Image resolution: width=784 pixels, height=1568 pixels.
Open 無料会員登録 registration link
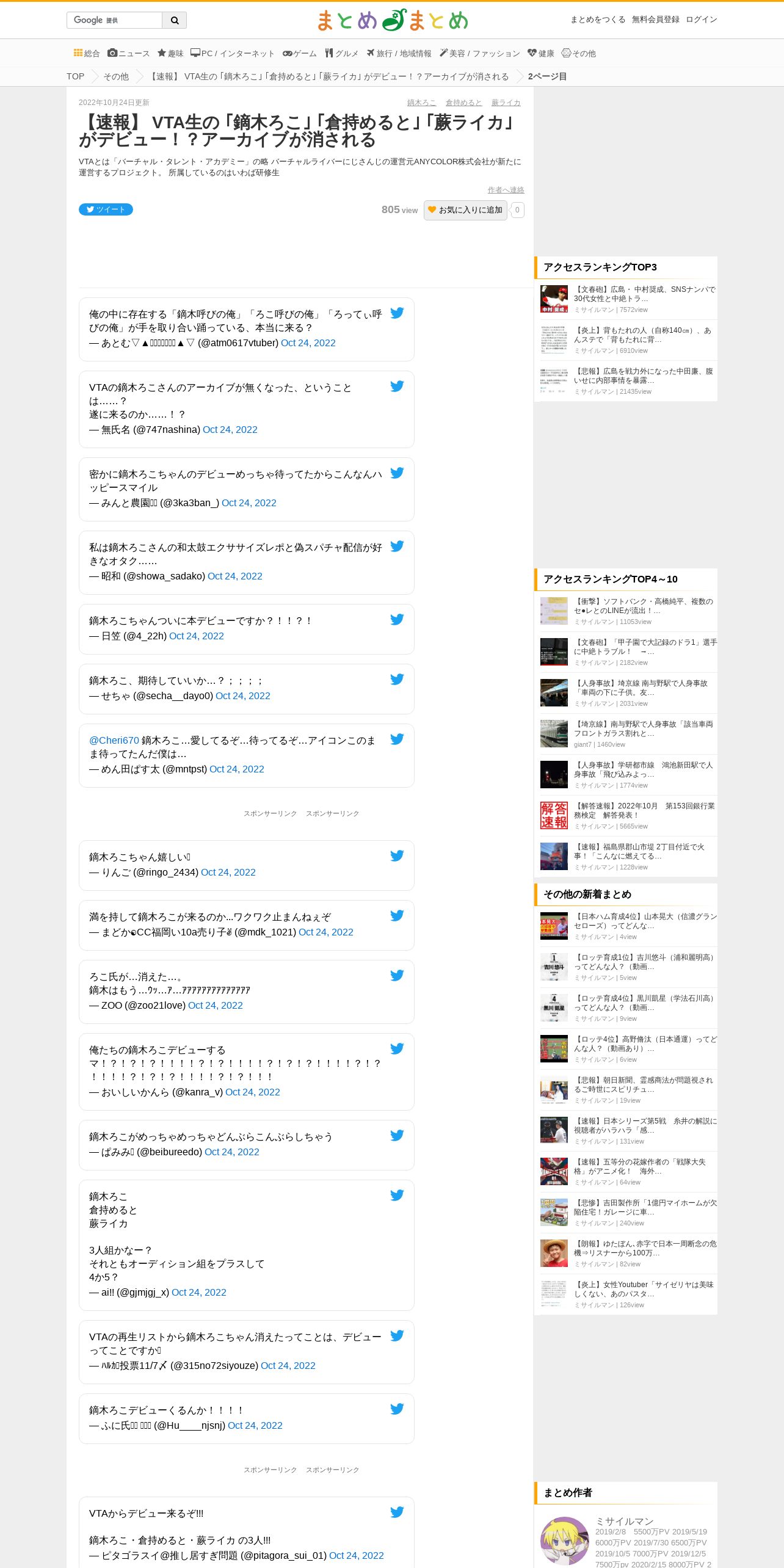click(656, 20)
